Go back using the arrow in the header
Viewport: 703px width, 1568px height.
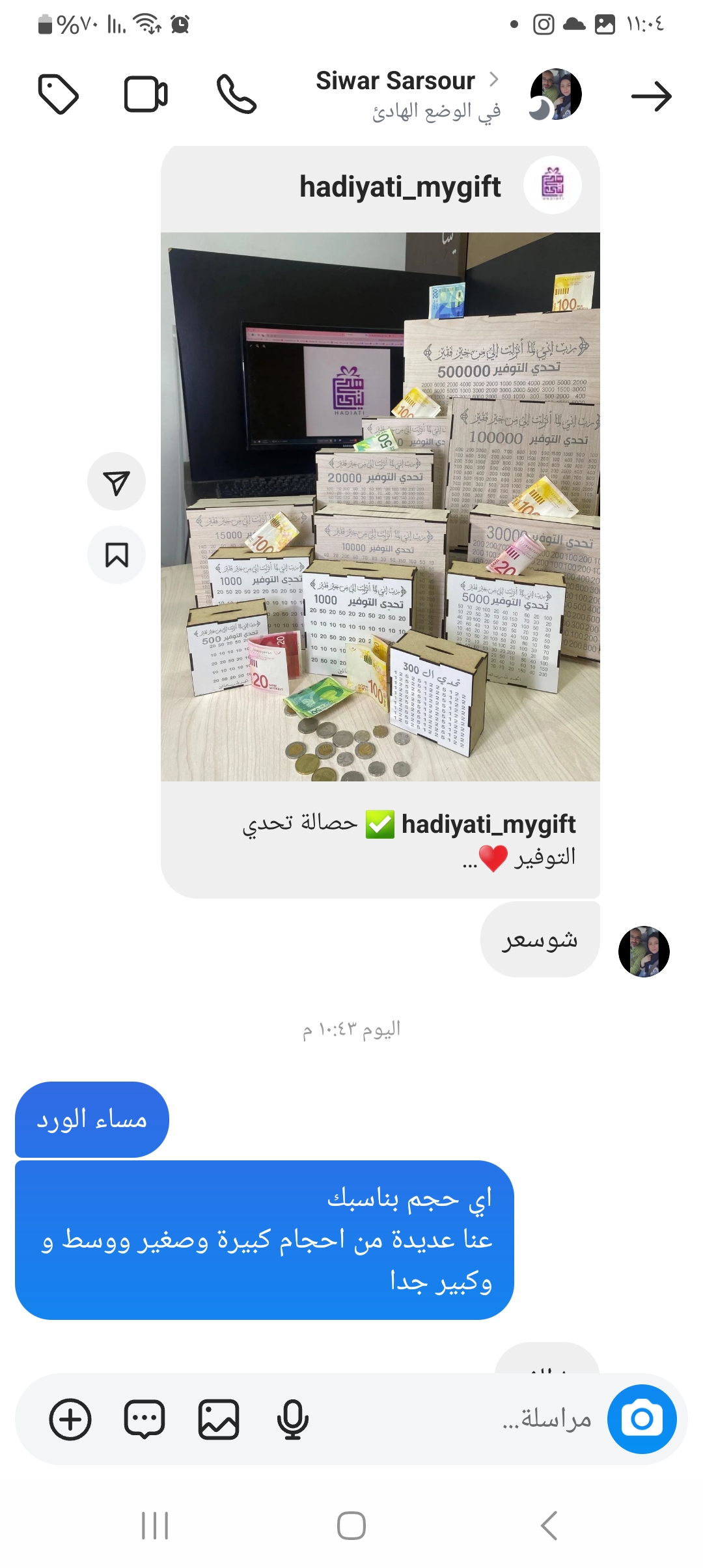tap(651, 96)
